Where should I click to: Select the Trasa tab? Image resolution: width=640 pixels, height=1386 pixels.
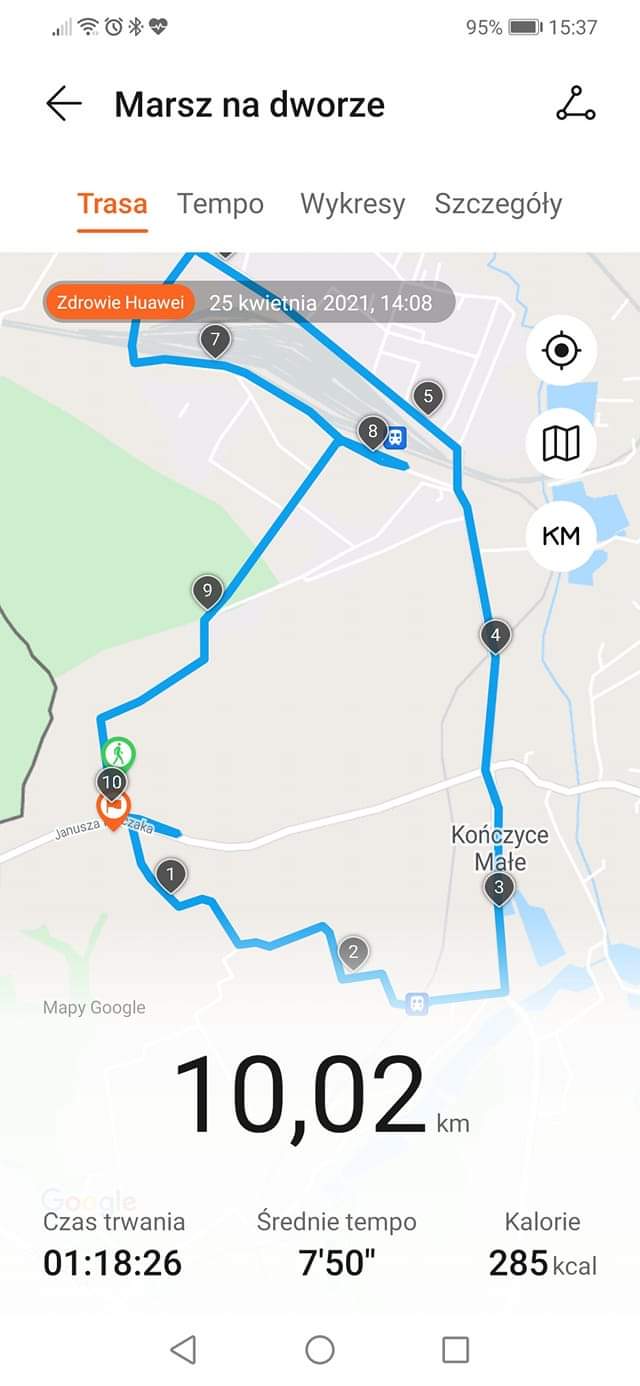tap(112, 204)
